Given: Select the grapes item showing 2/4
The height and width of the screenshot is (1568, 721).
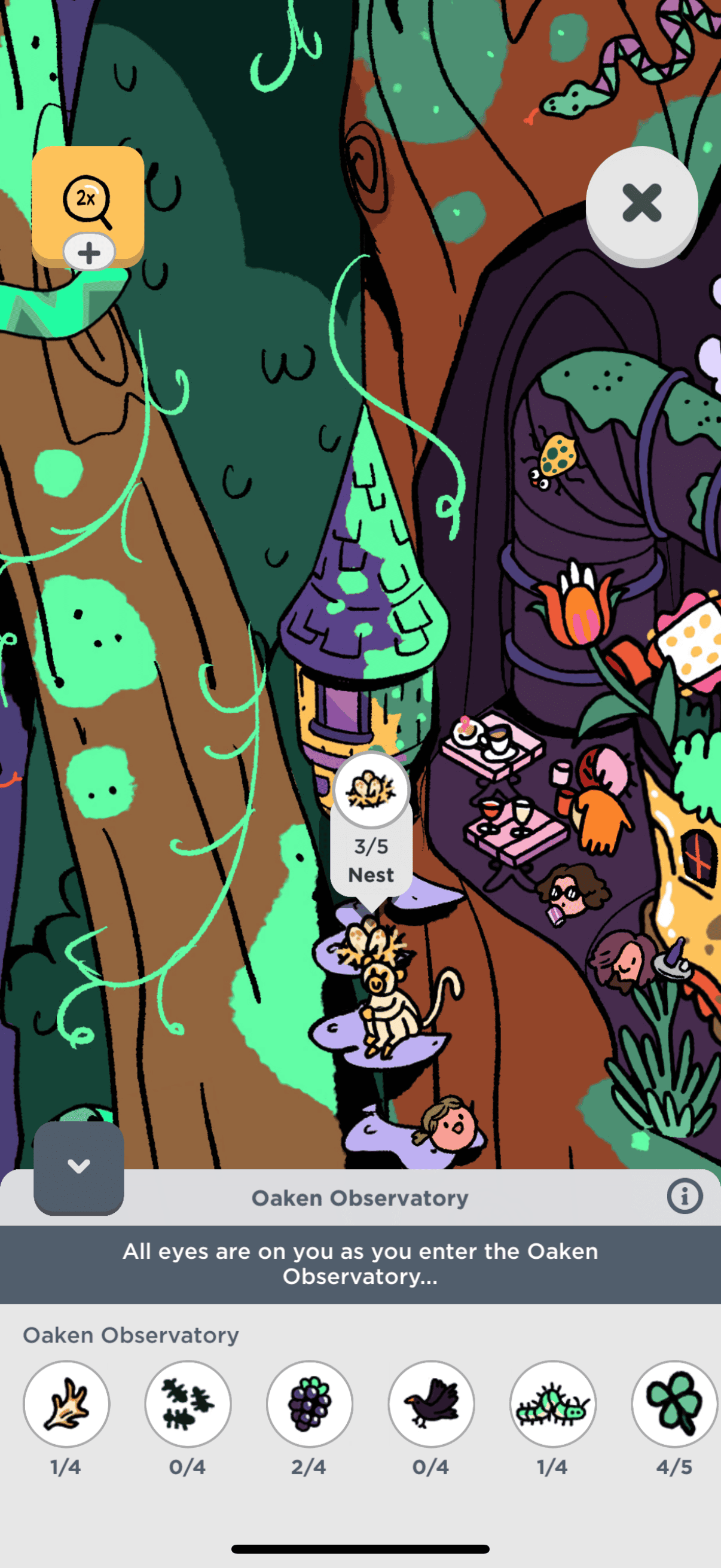Looking at the screenshot, I should point(310,1403).
